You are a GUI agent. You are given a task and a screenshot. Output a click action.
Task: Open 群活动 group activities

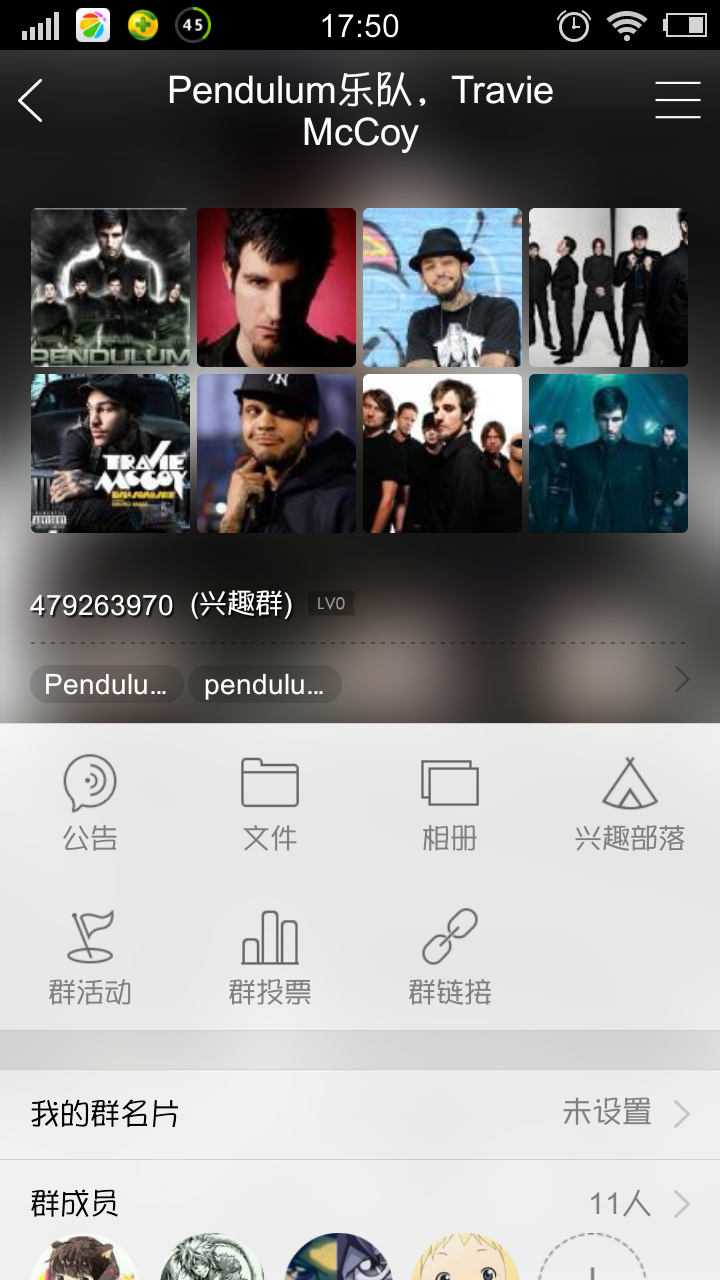(x=90, y=958)
